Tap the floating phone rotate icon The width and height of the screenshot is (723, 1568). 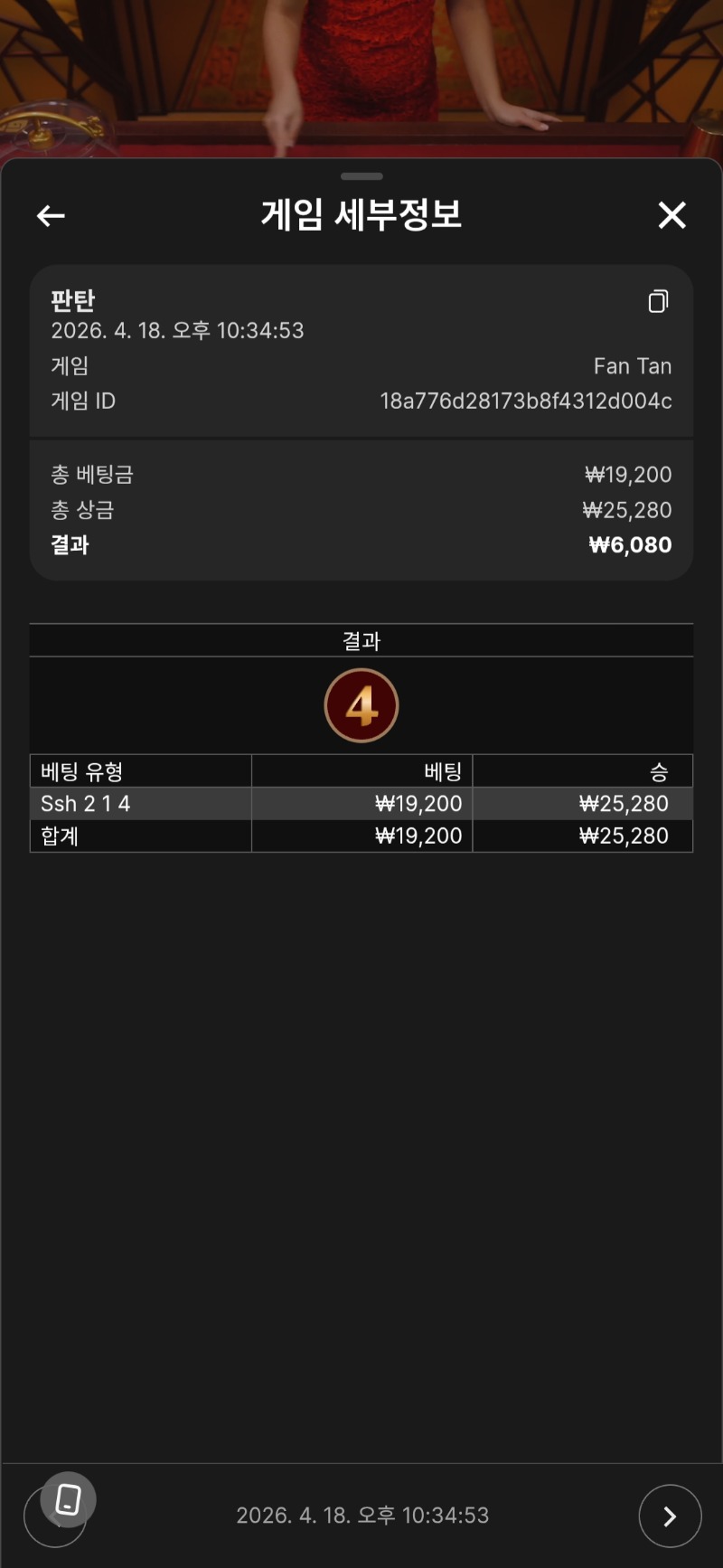68,1499
